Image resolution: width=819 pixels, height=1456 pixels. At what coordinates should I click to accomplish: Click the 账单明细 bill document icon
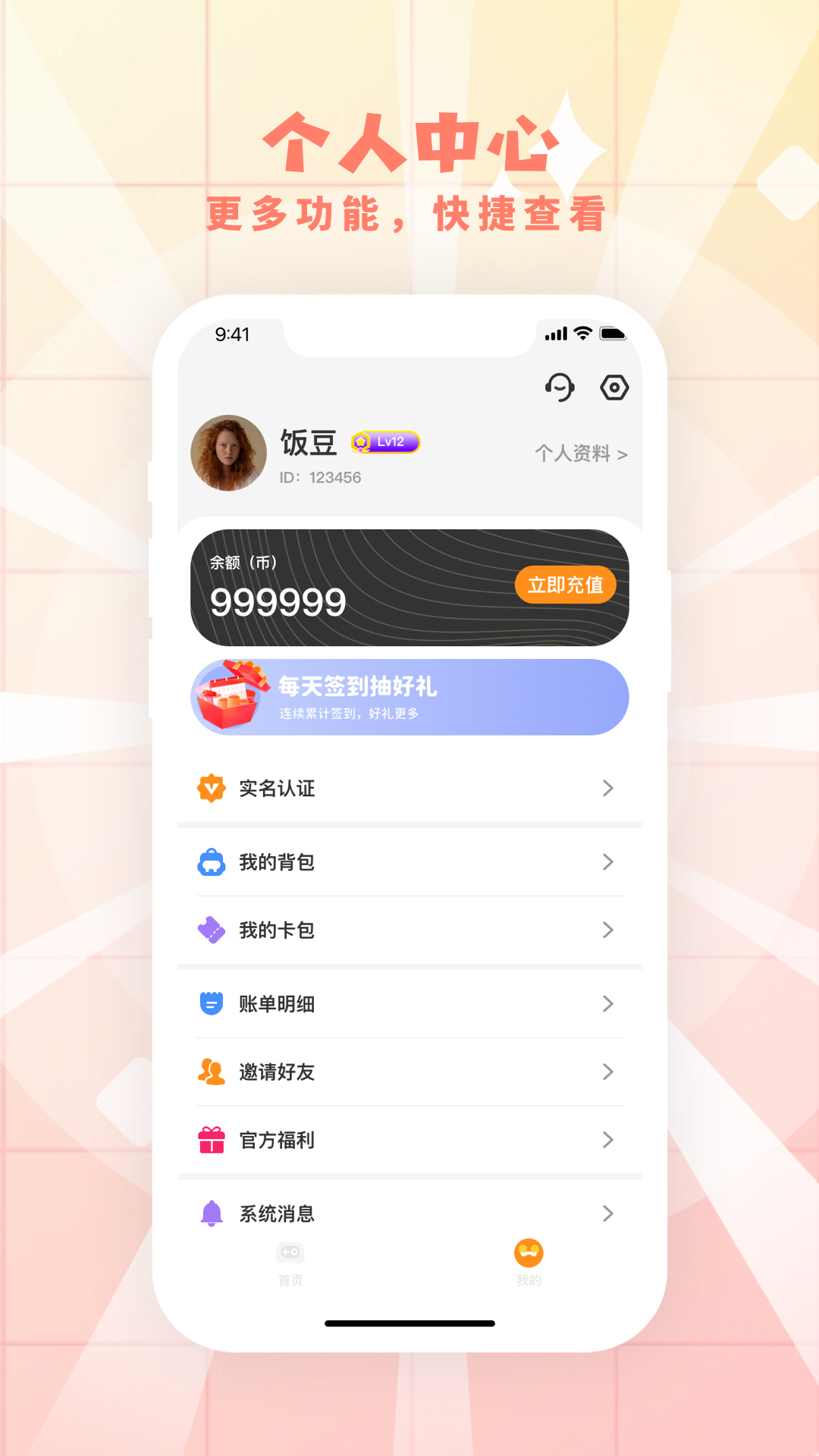tap(212, 1004)
